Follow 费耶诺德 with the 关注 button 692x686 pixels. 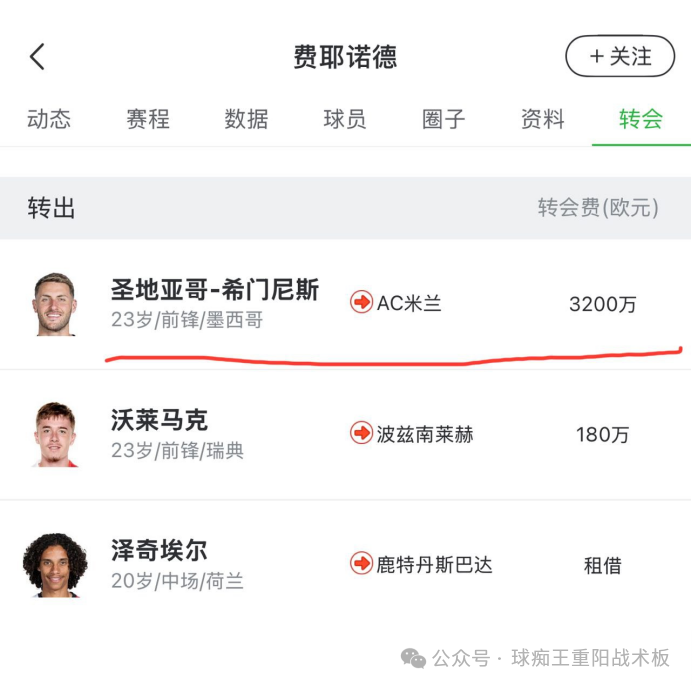click(620, 56)
